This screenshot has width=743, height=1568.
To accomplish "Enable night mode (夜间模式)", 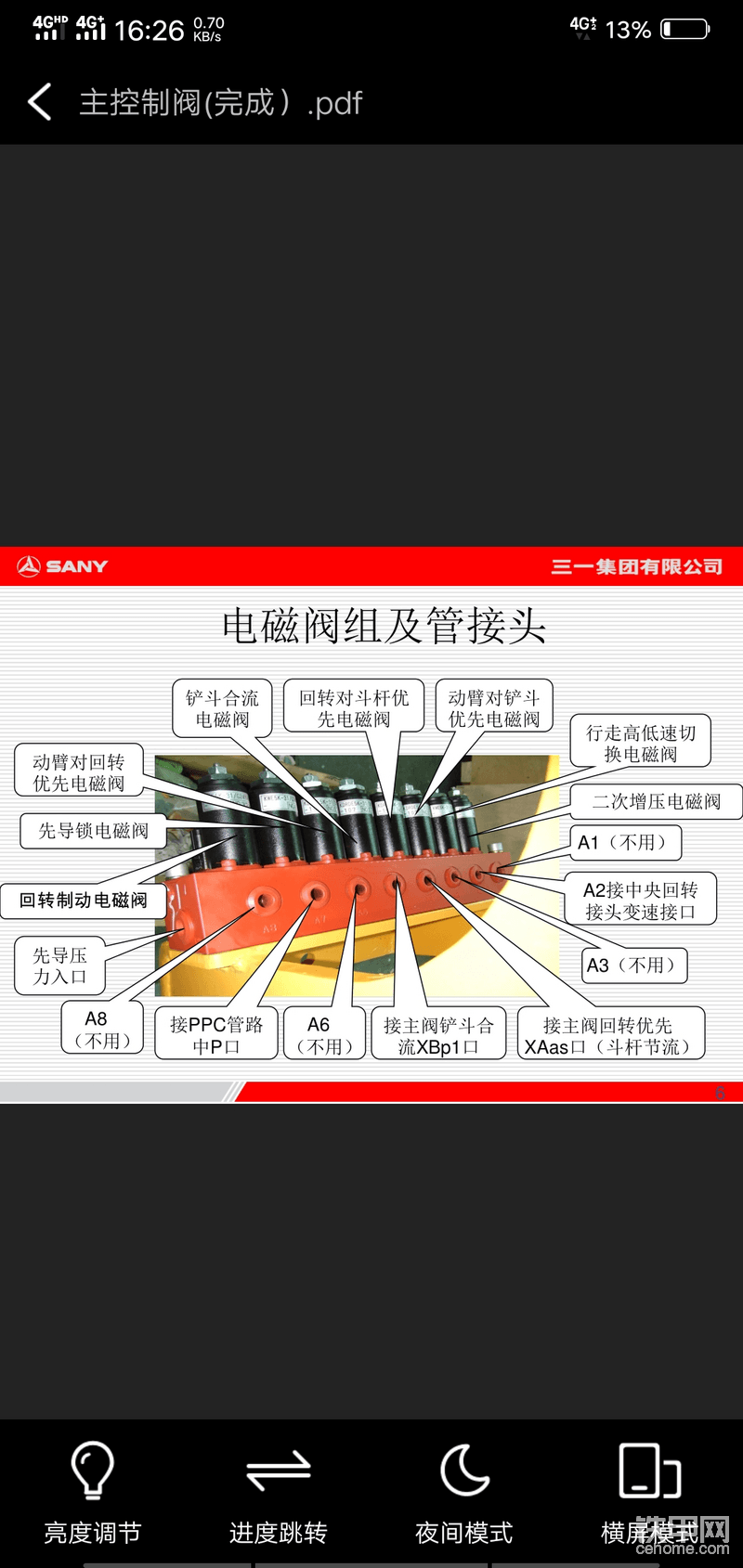I will (x=464, y=1491).
